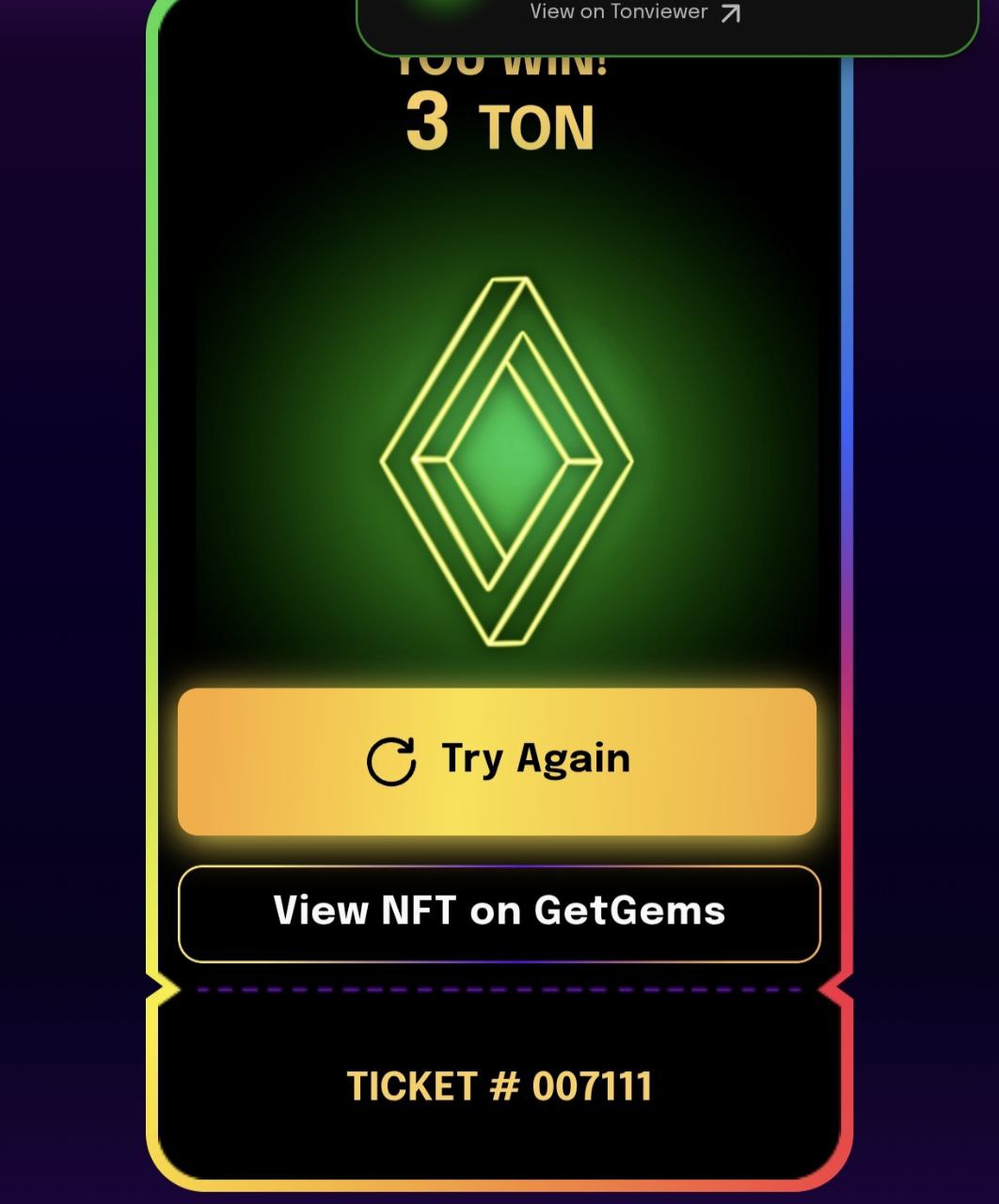Tap the Try Again button
The height and width of the screenshot is (1204, 999).
[497, 761]
